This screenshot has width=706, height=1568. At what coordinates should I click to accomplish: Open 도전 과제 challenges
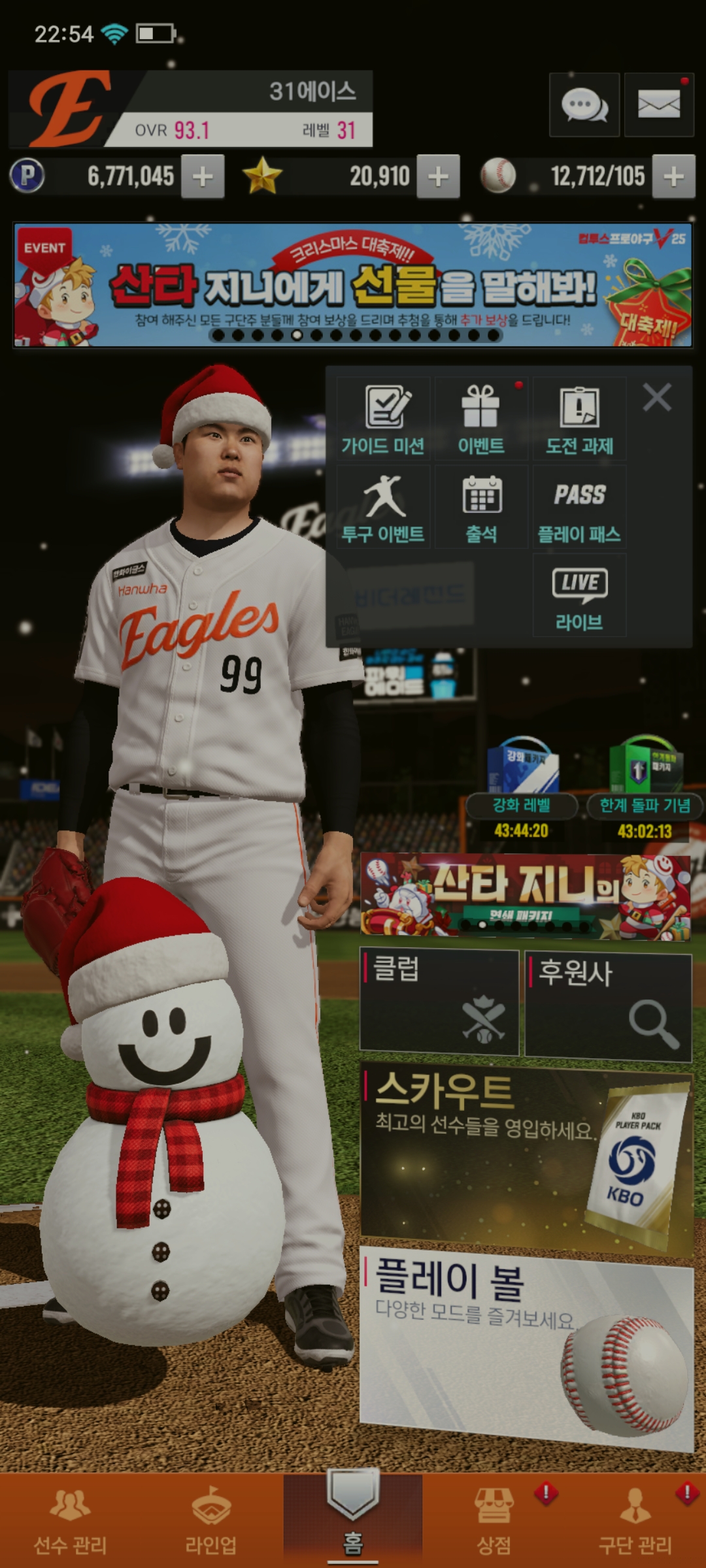579,419
